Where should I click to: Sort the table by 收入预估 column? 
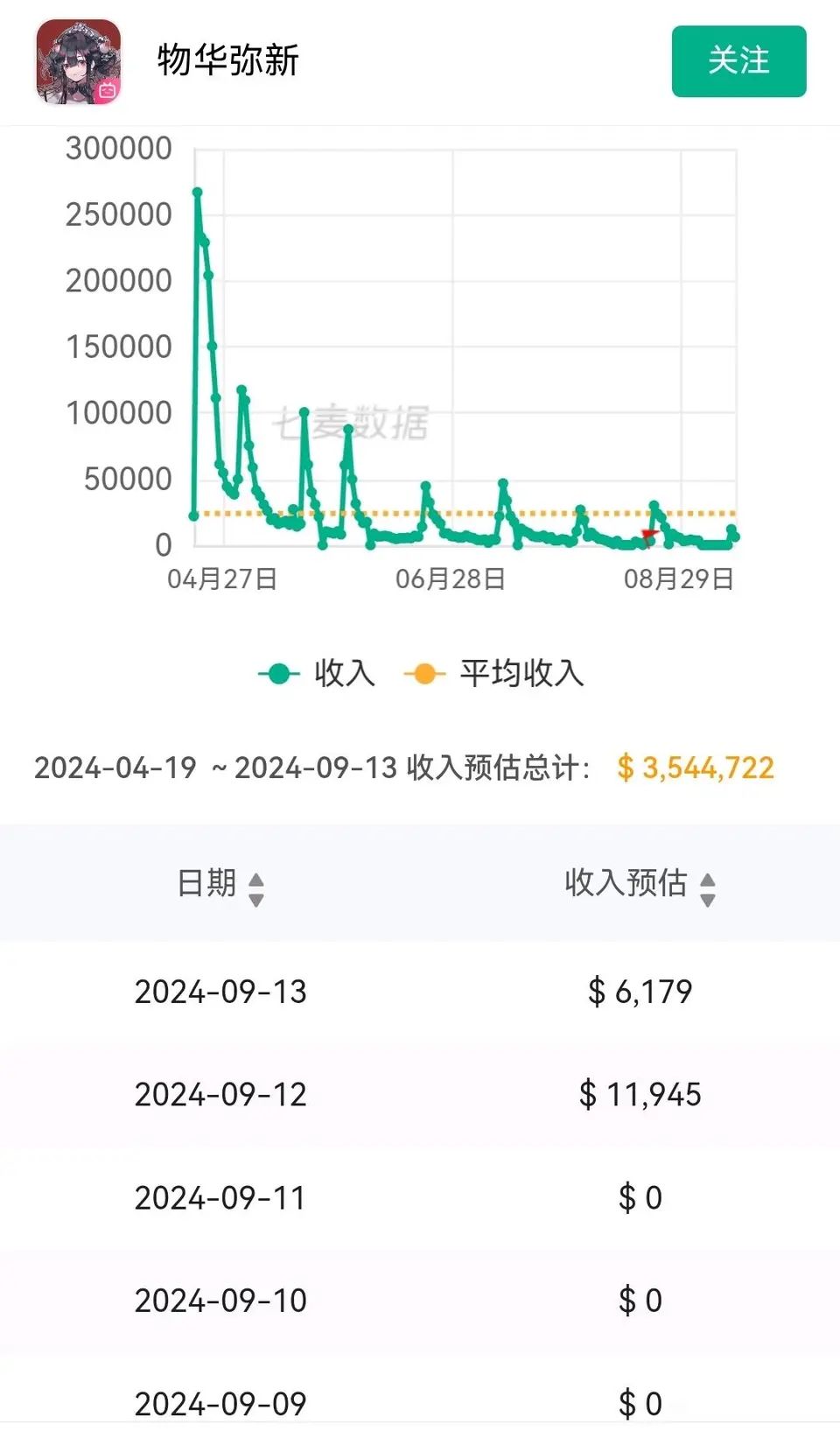coord(640,884)
